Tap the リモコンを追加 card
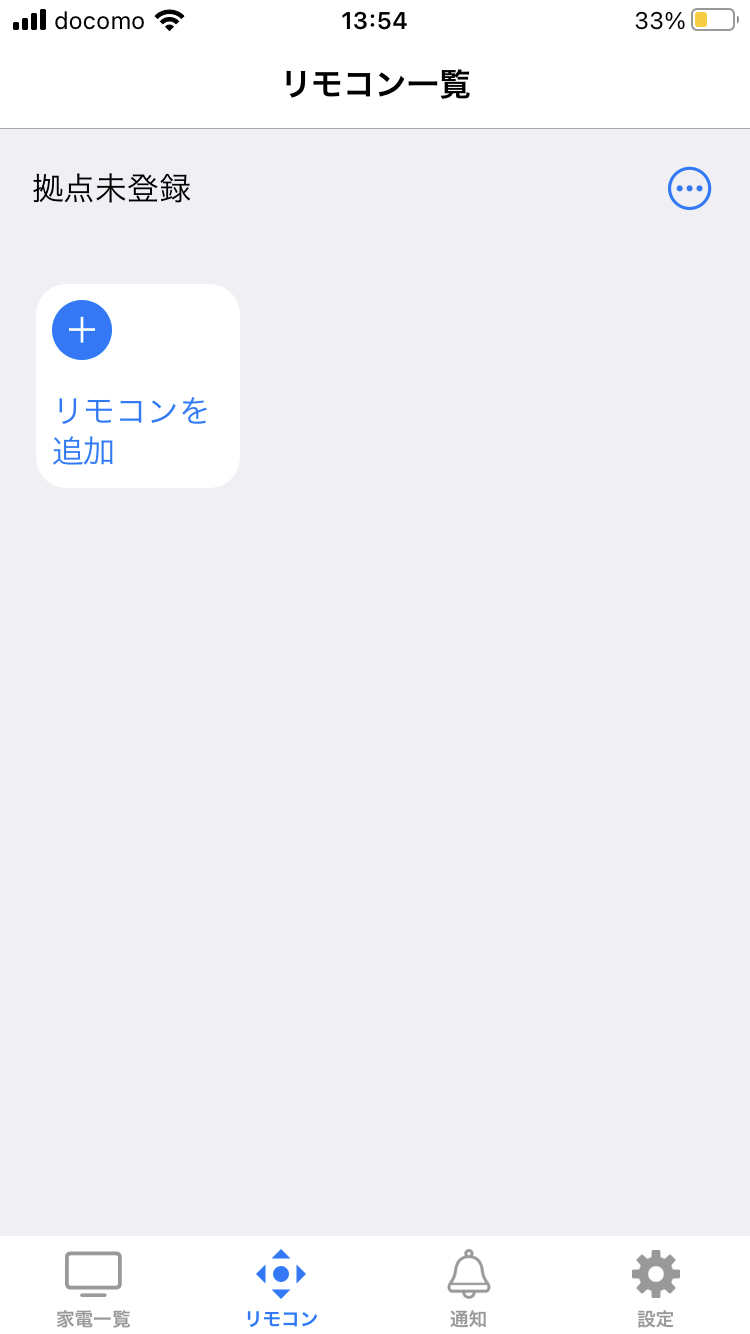The image size is (750, 1334). point(137,386)
